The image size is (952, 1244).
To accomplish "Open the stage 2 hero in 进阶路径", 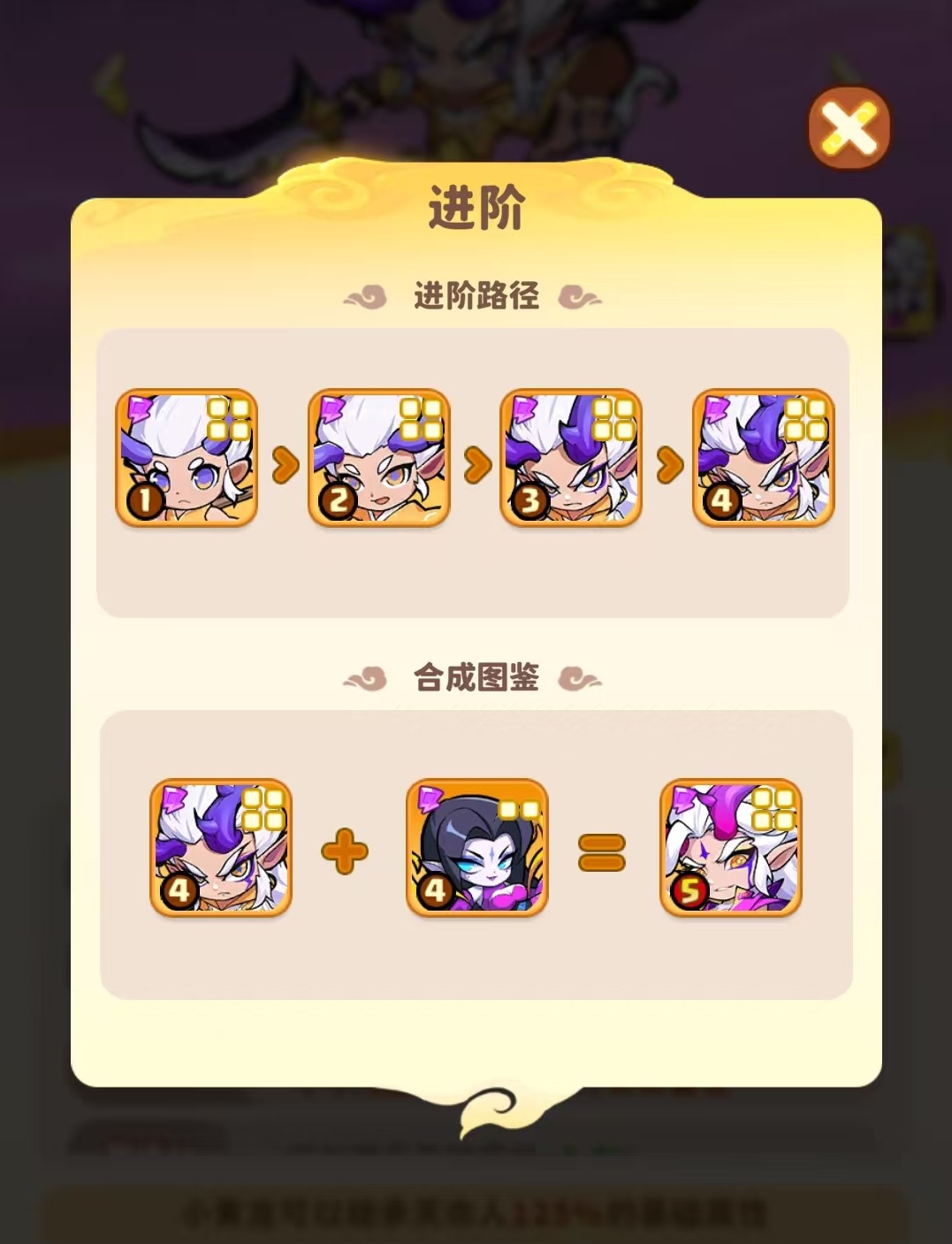I will (x=379, y=458).
